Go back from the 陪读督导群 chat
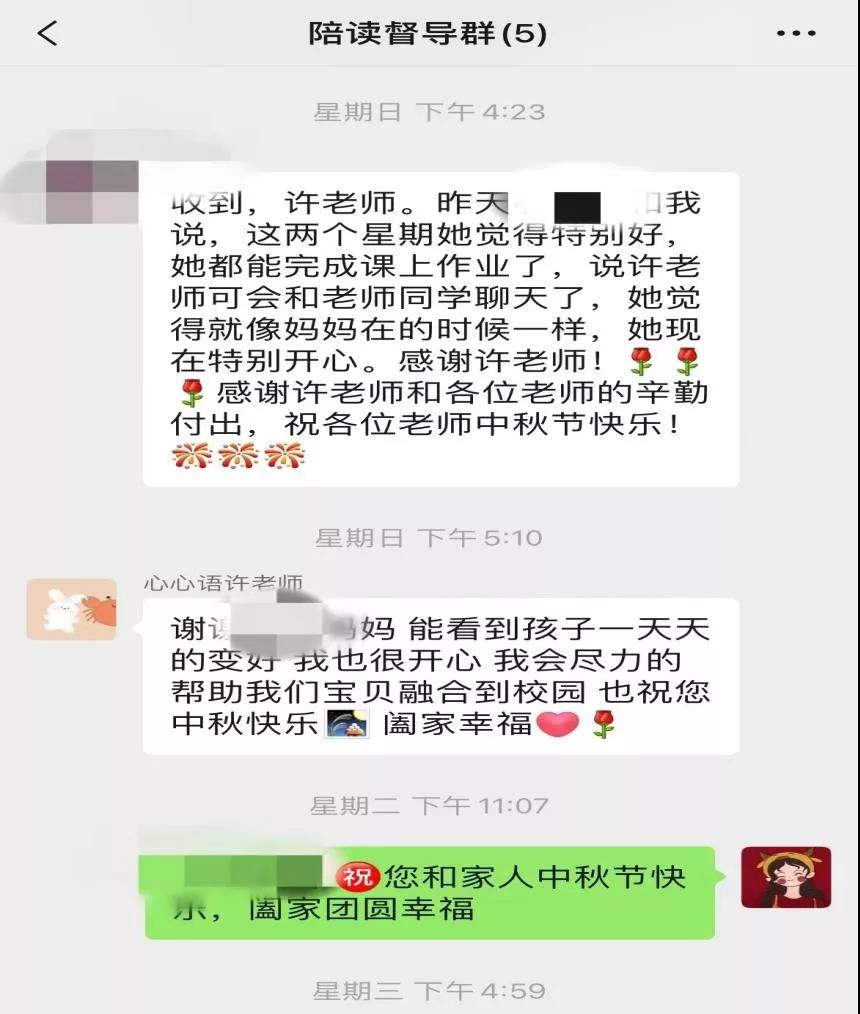This screenshot has height=1014, width=860. point(47,33)
